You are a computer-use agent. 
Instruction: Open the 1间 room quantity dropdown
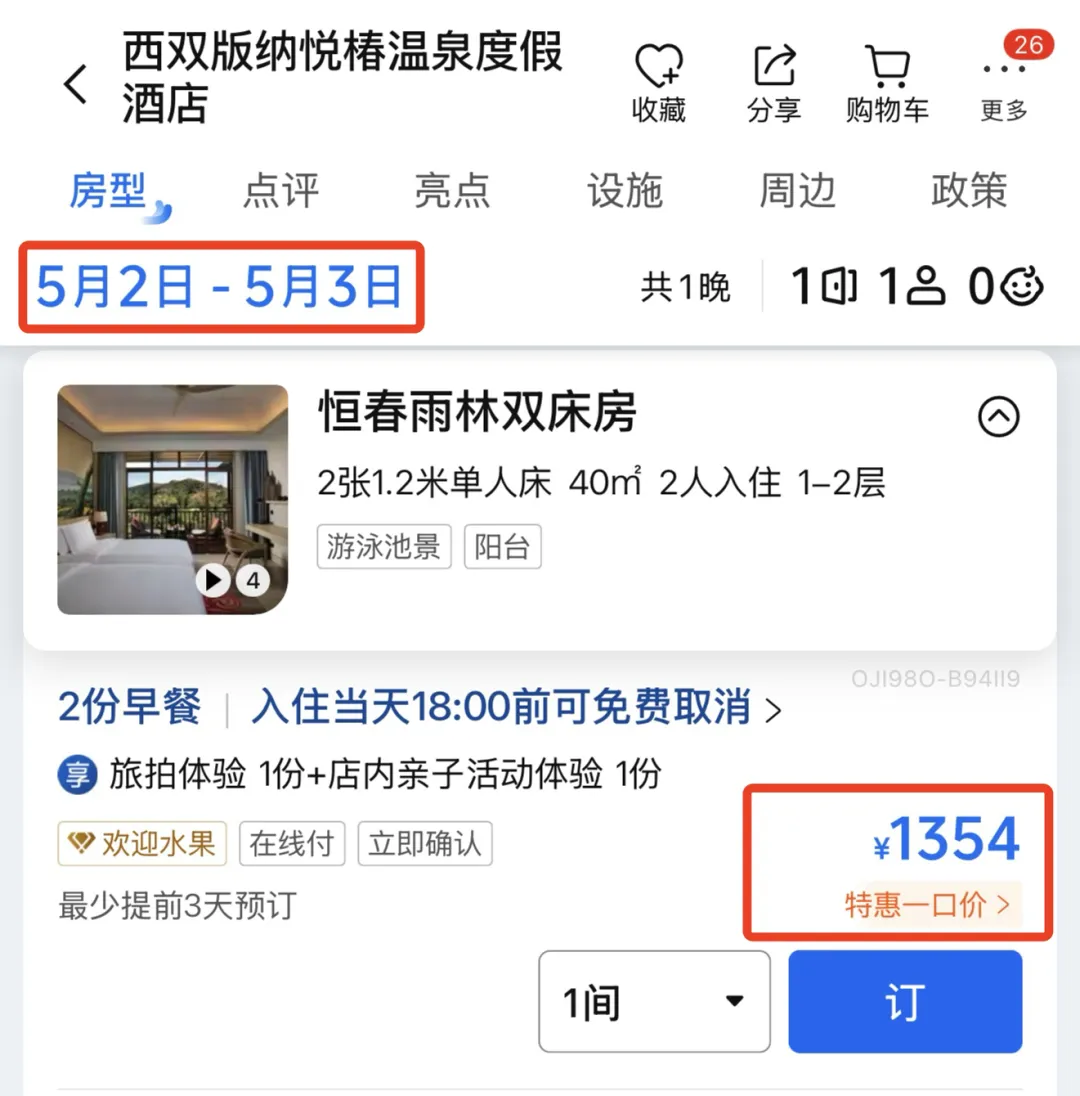654,1001
